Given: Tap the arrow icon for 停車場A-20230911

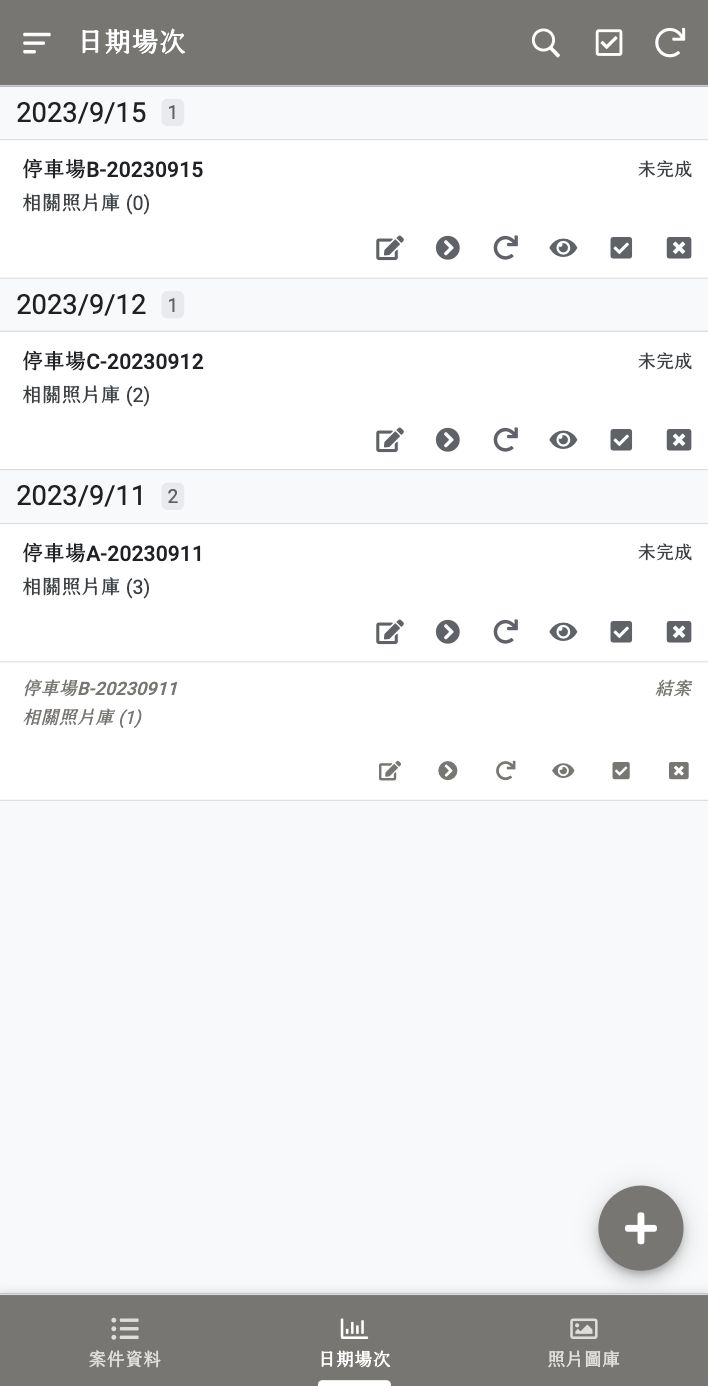Looking at the screenshot, I should click(x=448, y=632).
